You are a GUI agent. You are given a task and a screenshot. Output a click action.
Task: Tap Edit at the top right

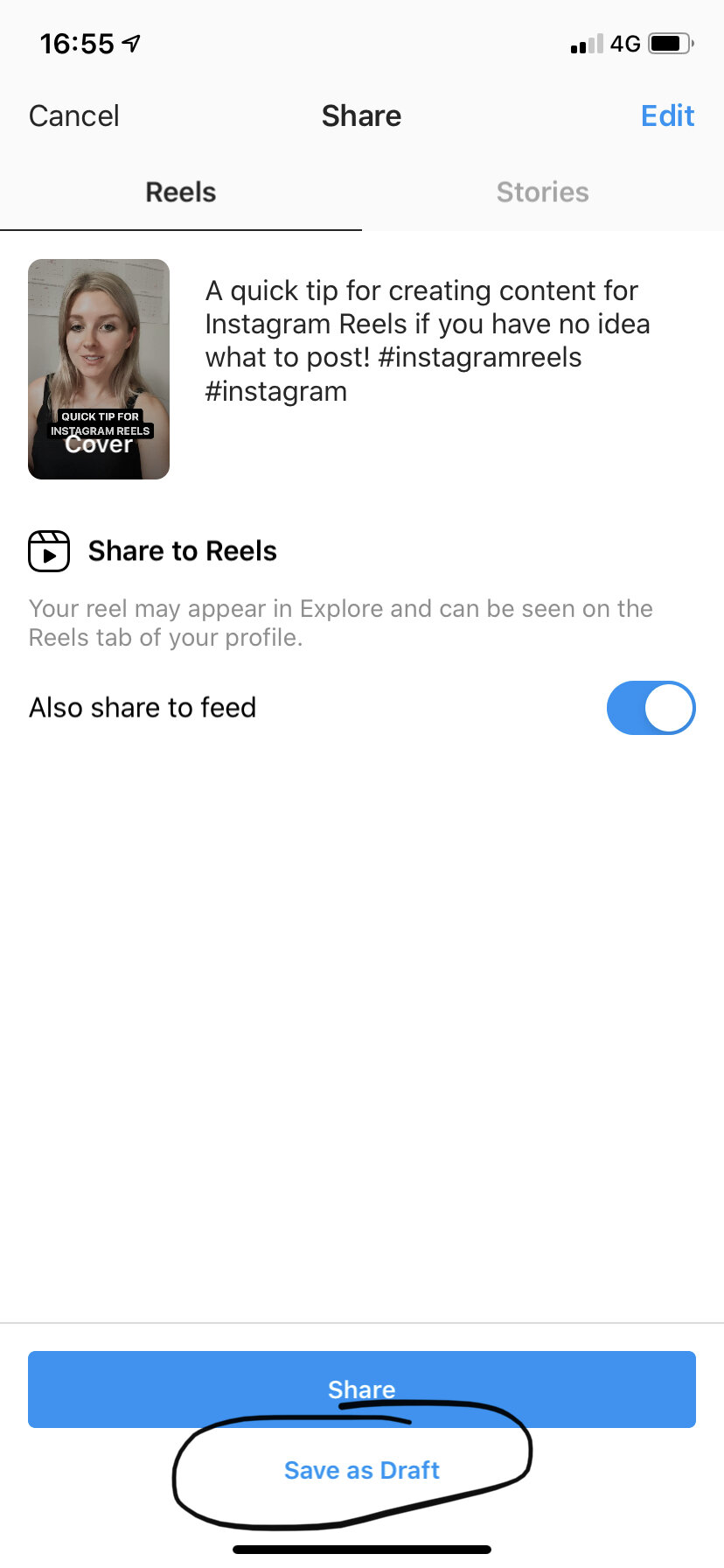point(667,115)
